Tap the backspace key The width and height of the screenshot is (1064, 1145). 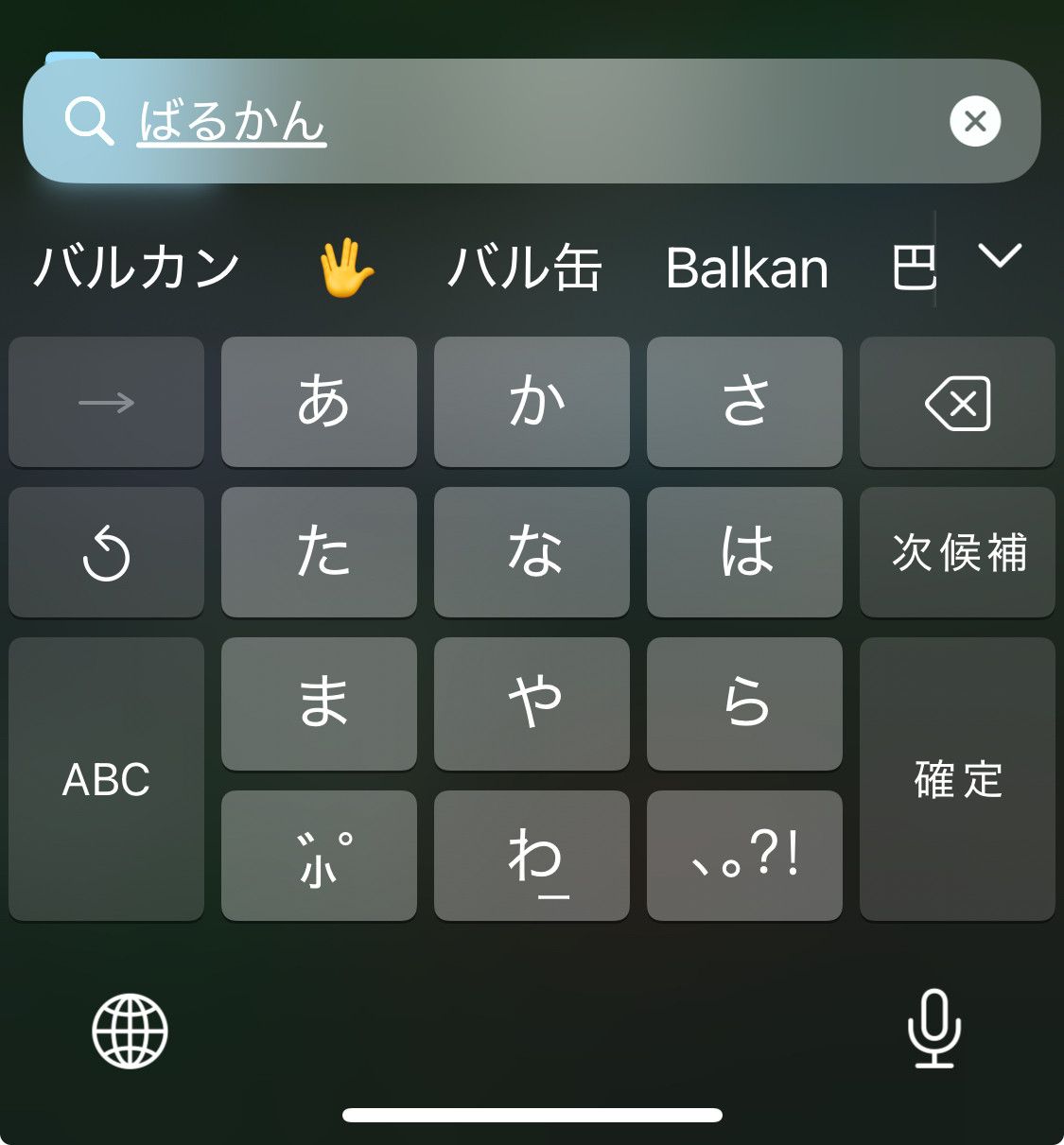tap(957, 403)
